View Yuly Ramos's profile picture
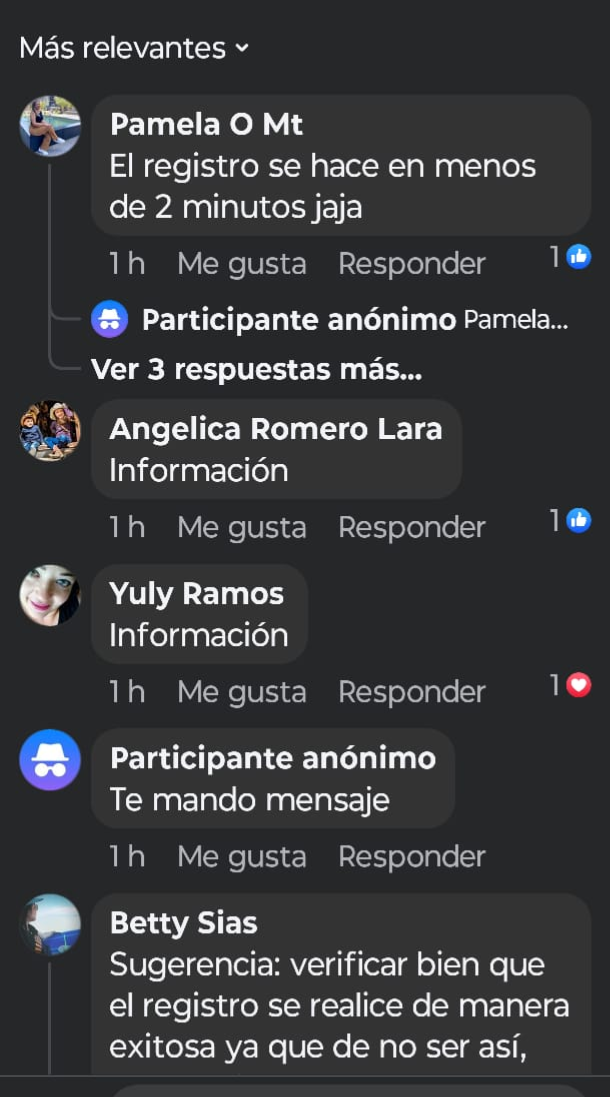The image size is (610, 1097). click(50, 595)
